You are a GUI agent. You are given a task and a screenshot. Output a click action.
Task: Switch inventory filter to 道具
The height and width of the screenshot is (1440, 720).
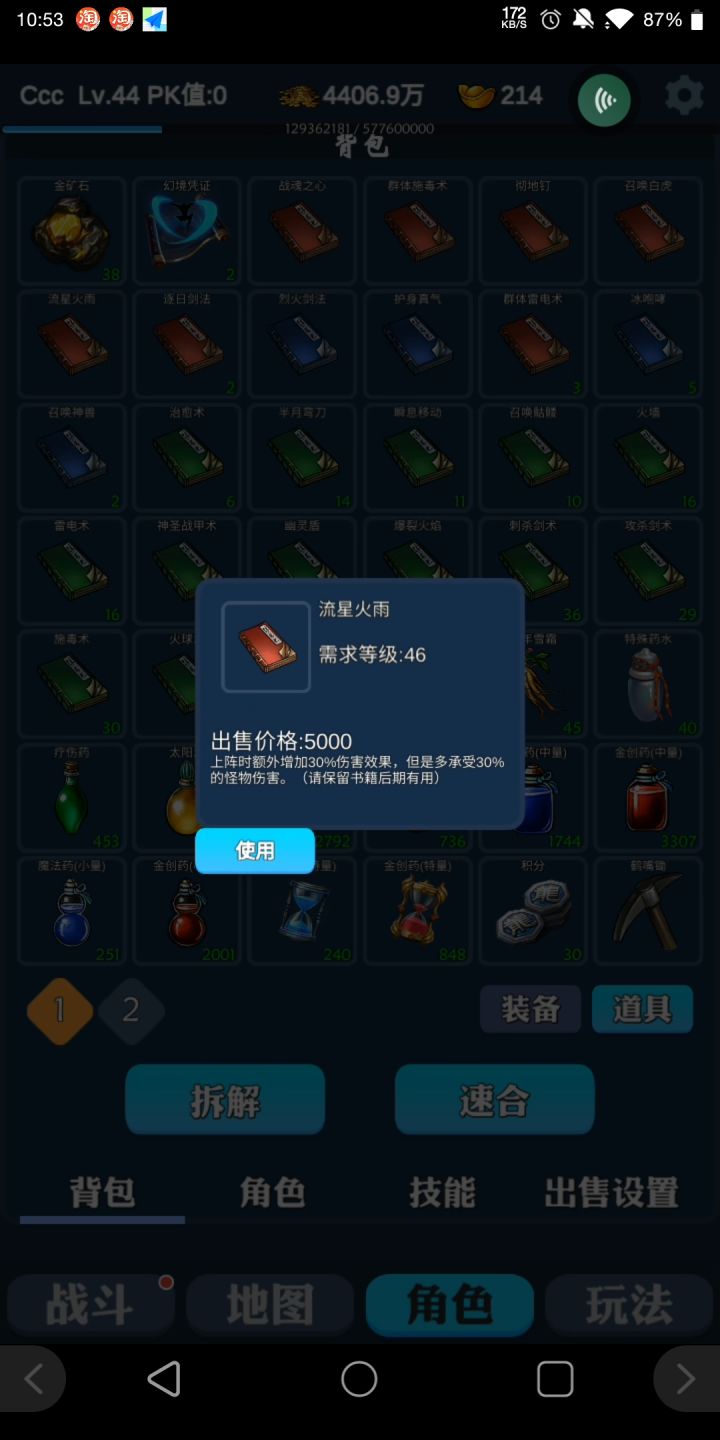(x=642, y=1009)
